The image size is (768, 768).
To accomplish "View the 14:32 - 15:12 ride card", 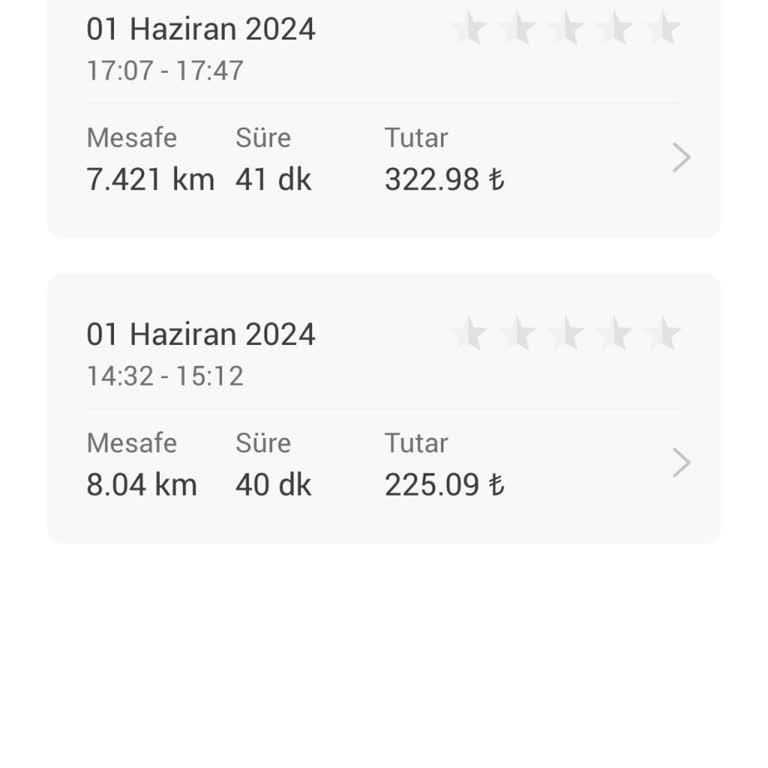I will [x=383, y=408].
